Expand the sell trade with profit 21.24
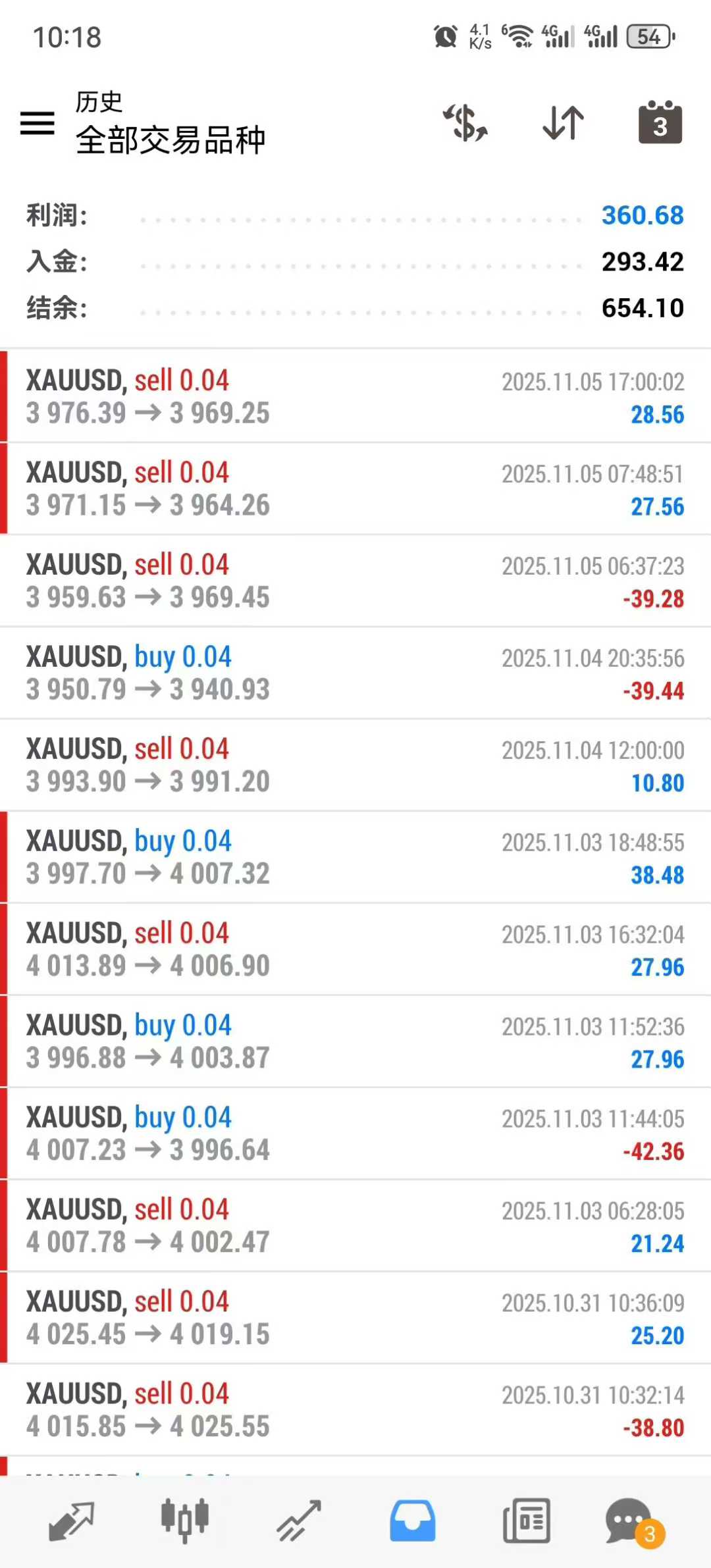The image size is (711, 1568). [355, 1226]
